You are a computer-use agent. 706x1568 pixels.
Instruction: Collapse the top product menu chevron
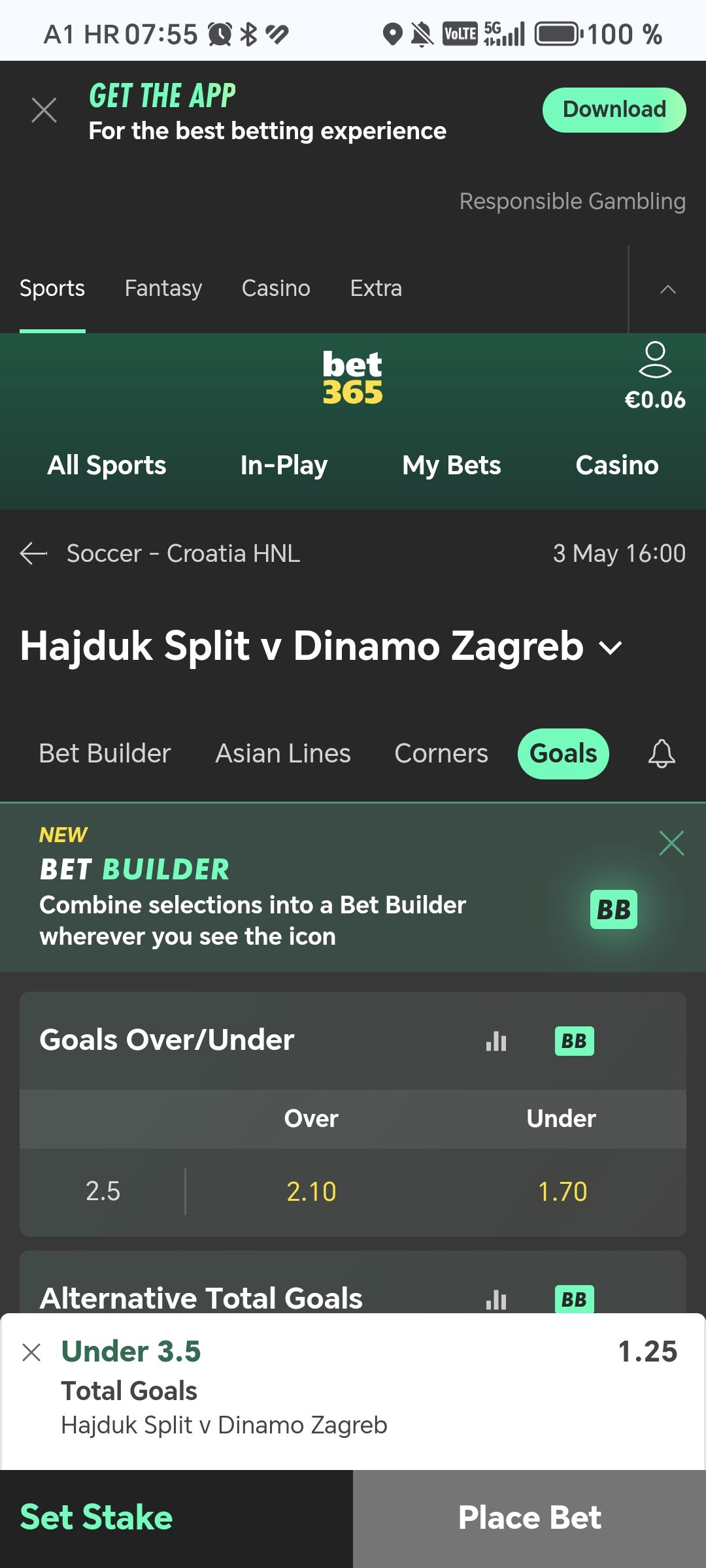point(667,289)
